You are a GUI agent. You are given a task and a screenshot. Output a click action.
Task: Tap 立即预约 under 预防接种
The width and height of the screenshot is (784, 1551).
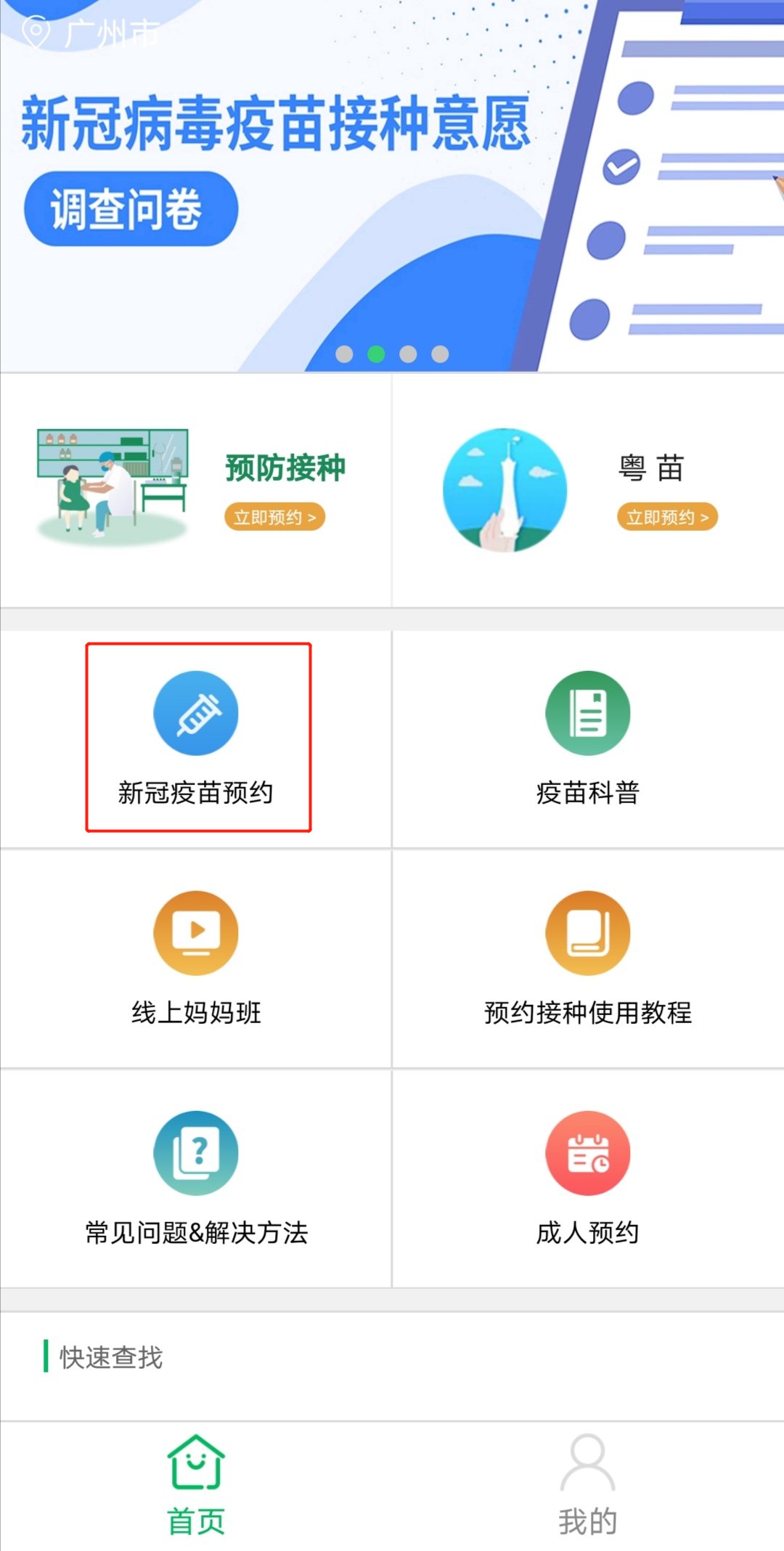274,517
